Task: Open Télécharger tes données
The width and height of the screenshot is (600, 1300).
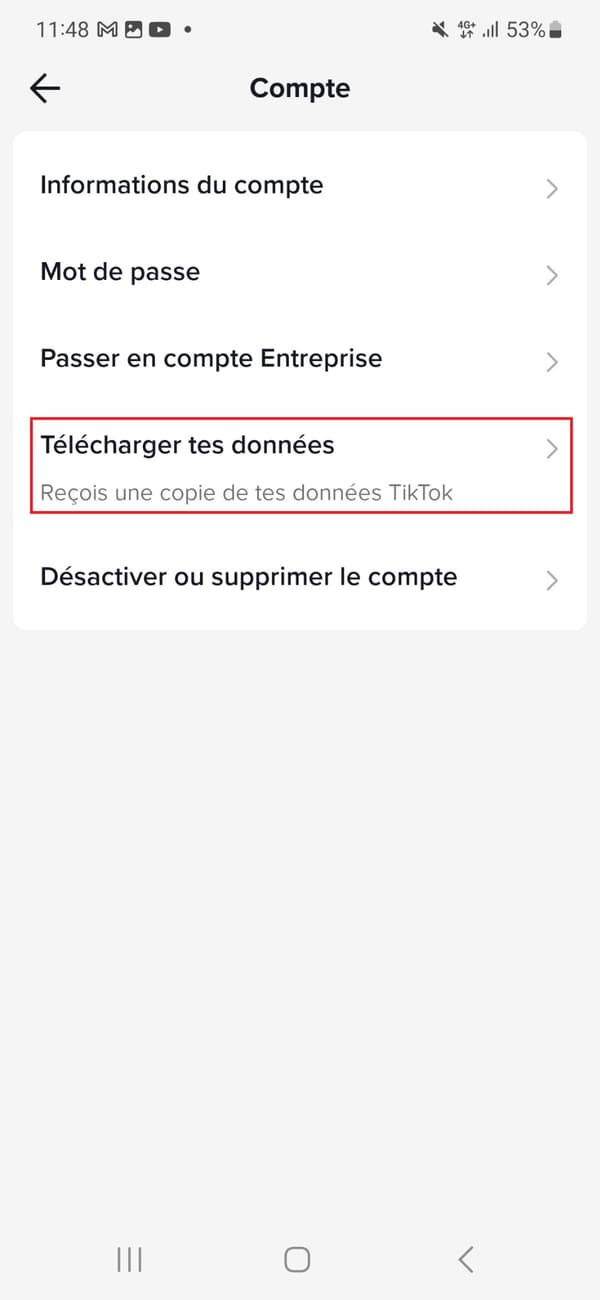Action: pos(300,467)
